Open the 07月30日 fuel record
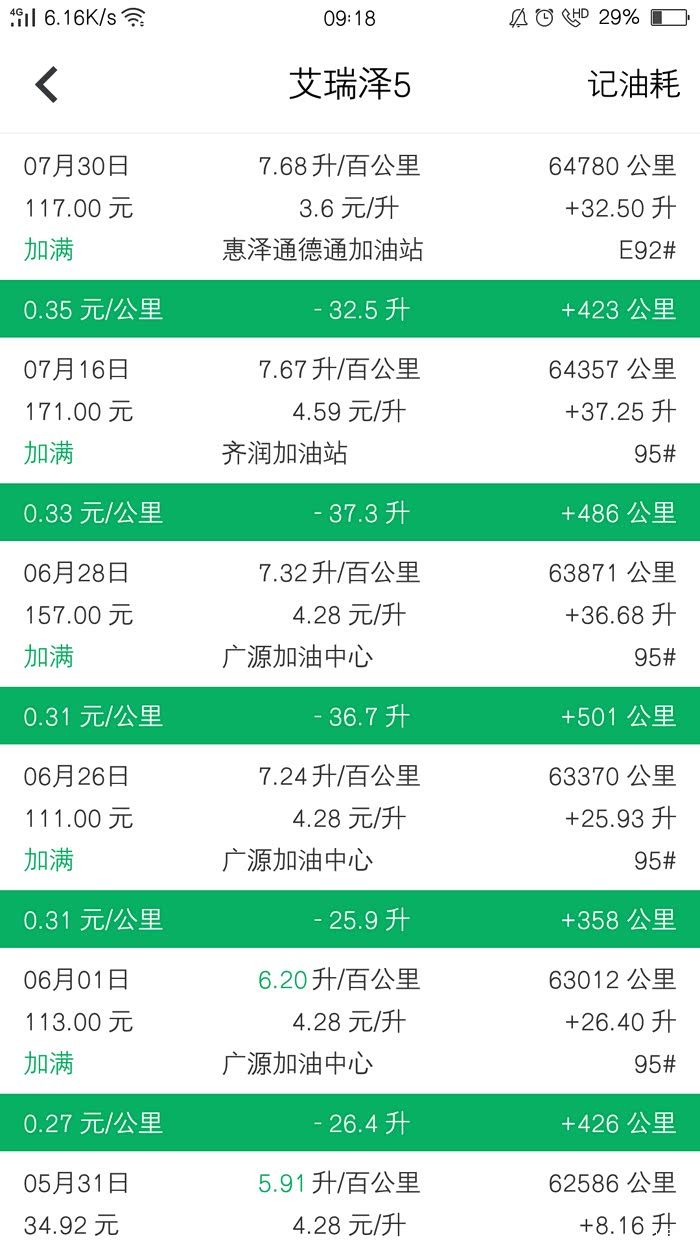Image resolution: width=700 pixels, height=1244 pixels. (350, 208)
